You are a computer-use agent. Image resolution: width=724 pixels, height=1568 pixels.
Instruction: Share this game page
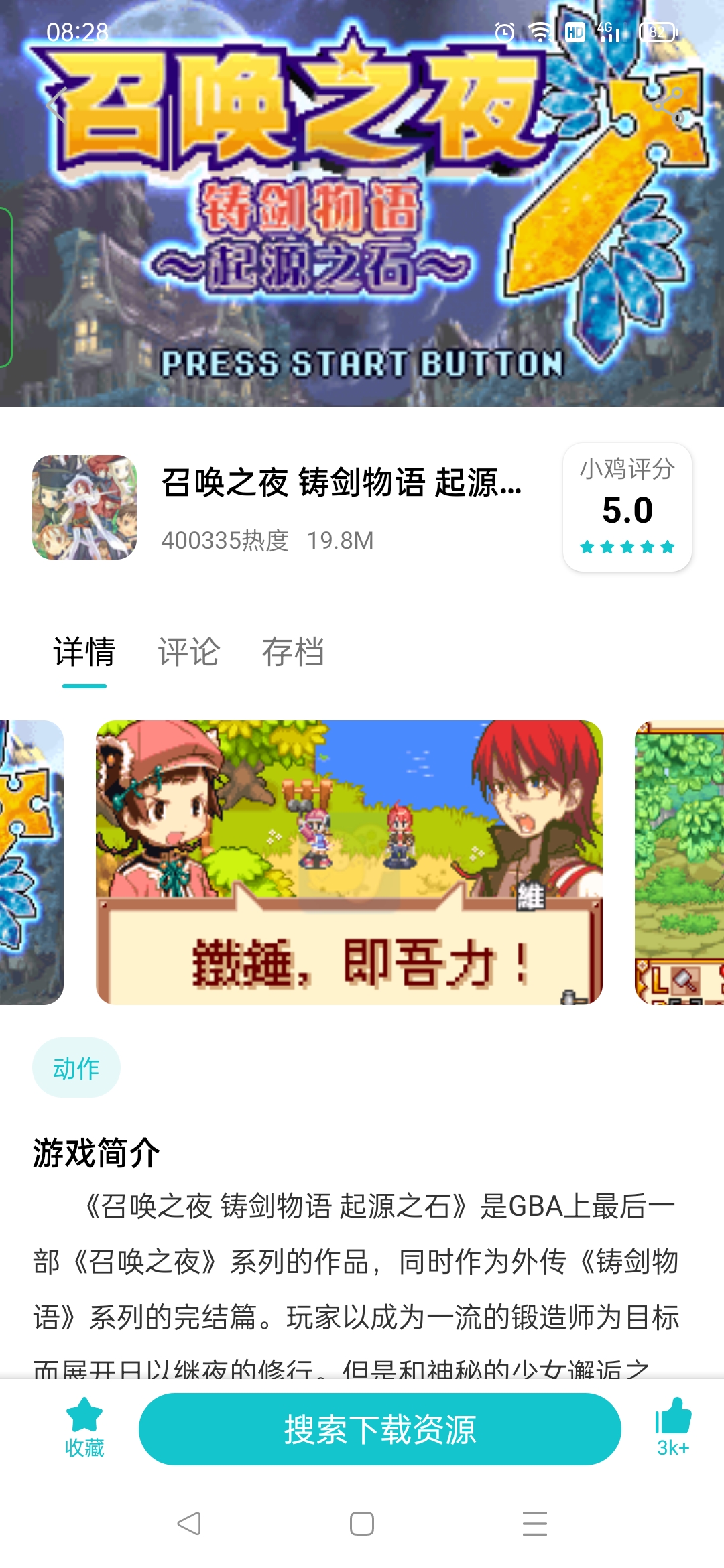(668, 105)
